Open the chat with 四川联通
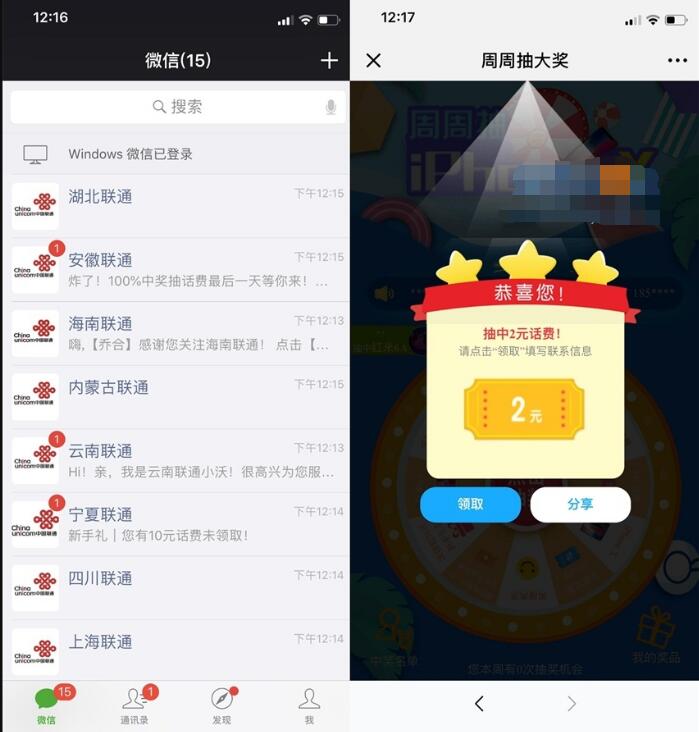The height and width of the screenshot is (732, 699). (176, 588)
